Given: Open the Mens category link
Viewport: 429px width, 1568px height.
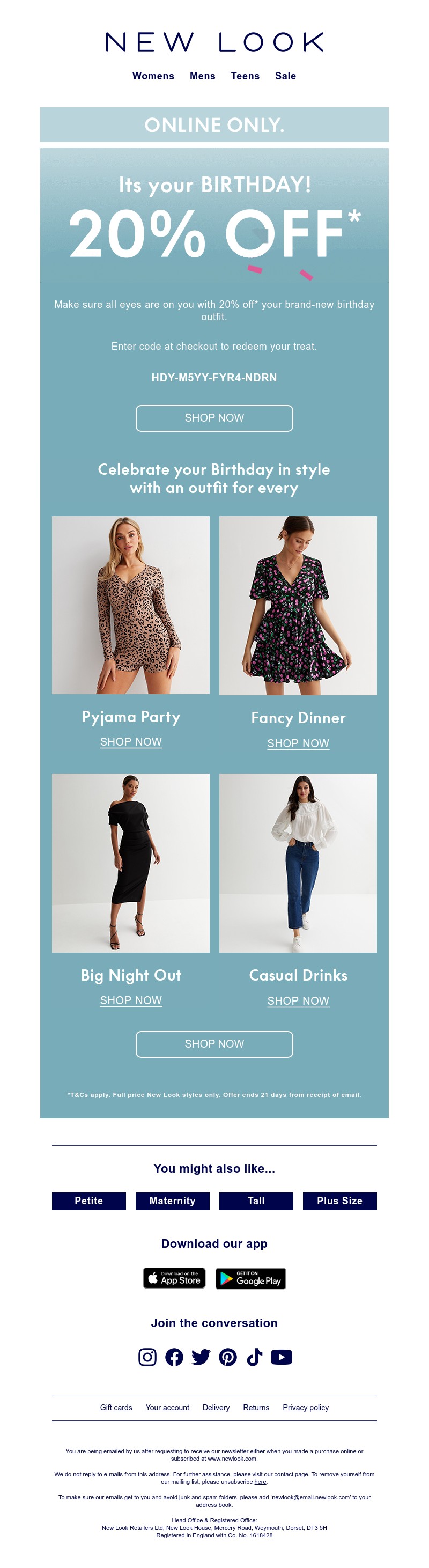Looking at the screenshot, I should click(202, 76).
